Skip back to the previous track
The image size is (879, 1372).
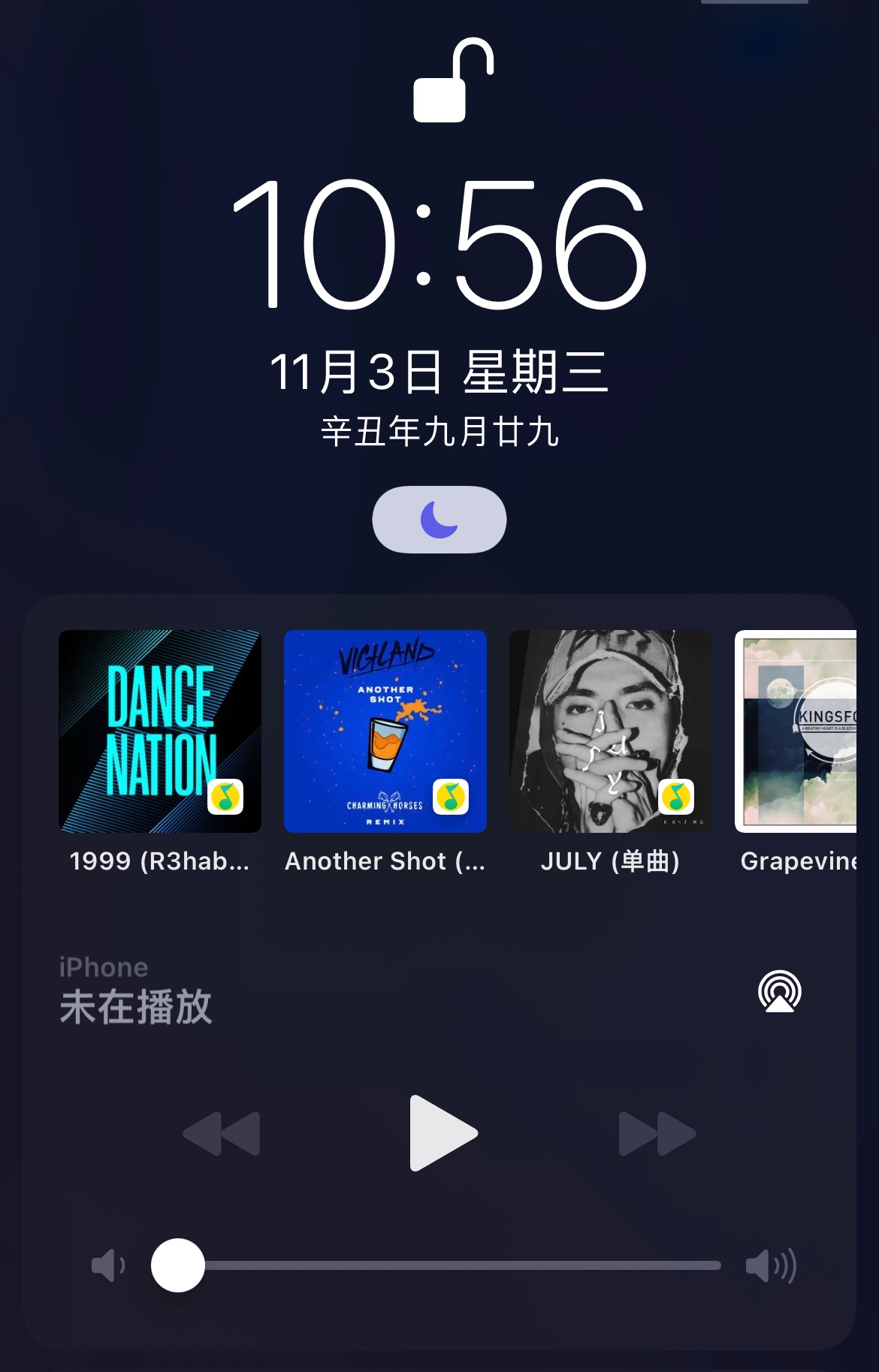222,1133
